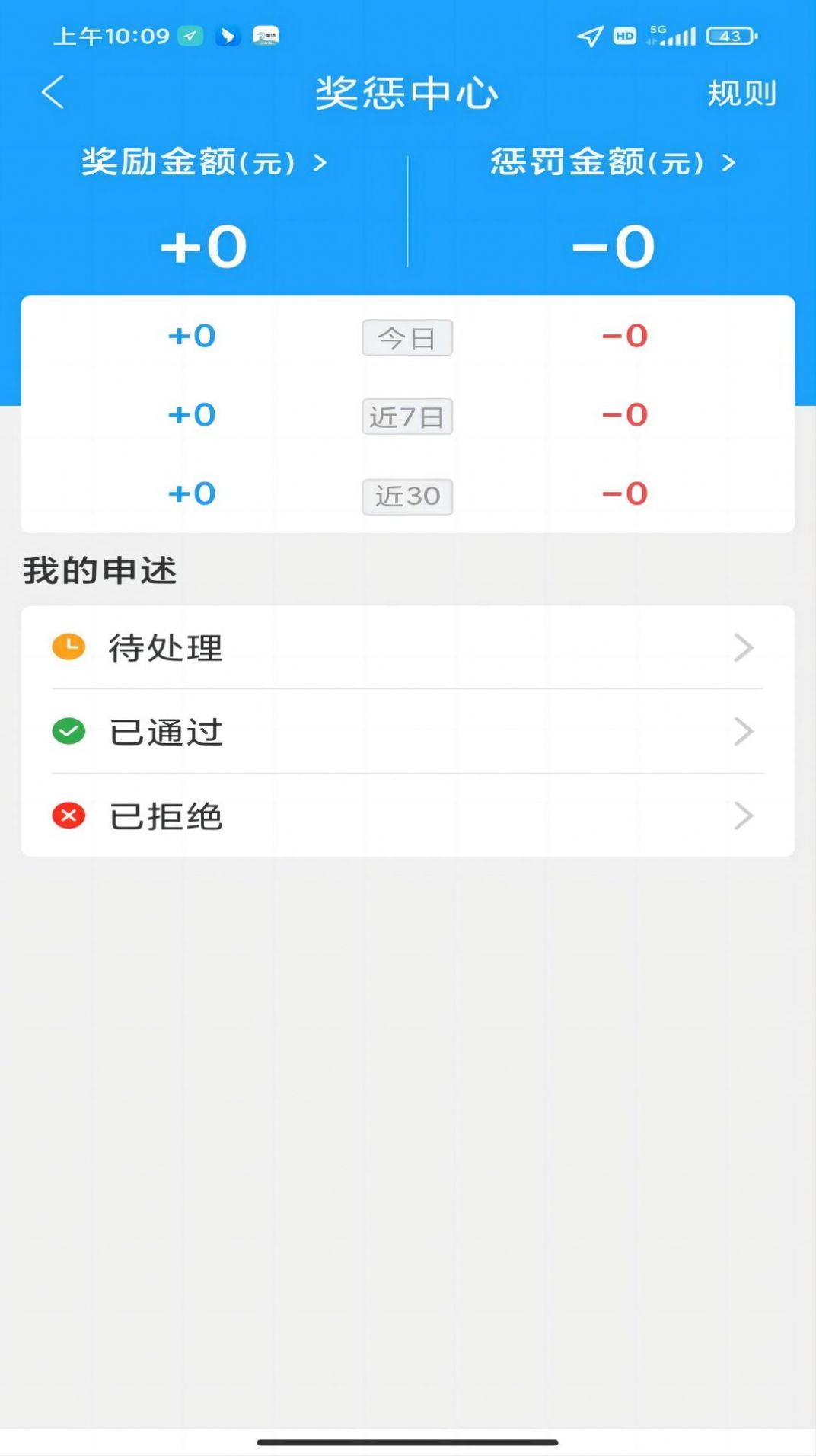Tap the battery indicator showing 43
Image resolution: width=816 pixels, height=1456 pixels.
727,34
